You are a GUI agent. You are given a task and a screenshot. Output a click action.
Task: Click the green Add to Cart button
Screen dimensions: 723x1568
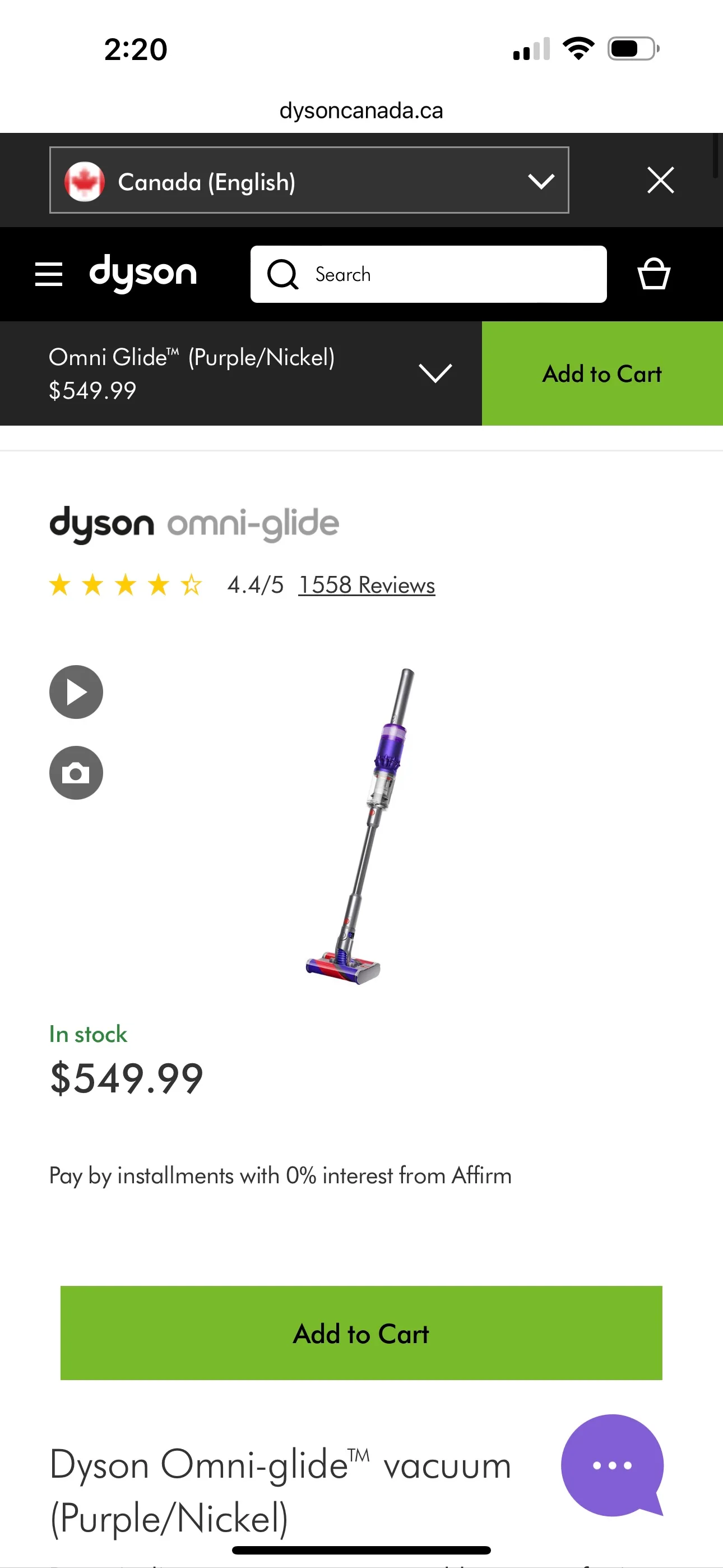[361, 1333]
